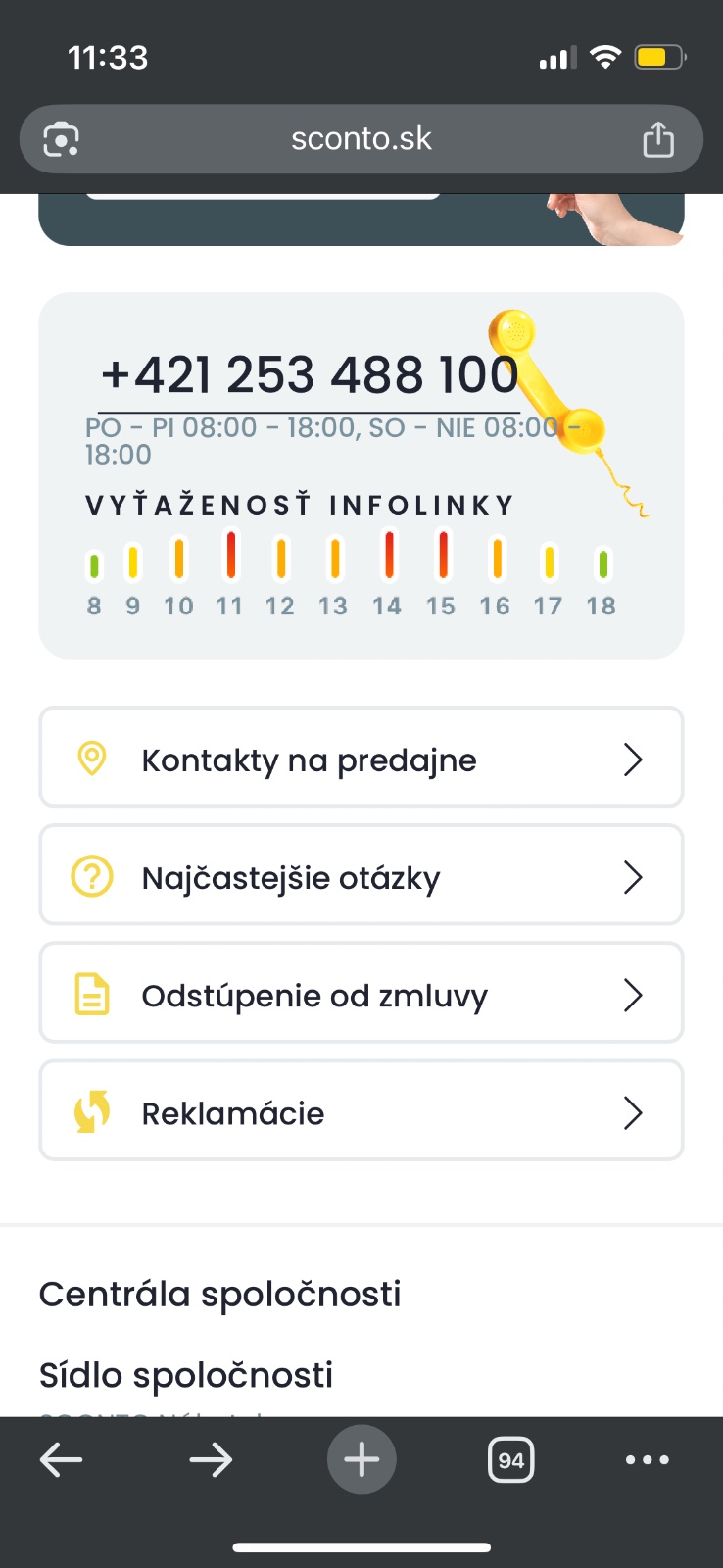Screen dimensions: 723x1568
Task: Call the infoline number +421 253 488 100
Action: [x=309, y=376]
